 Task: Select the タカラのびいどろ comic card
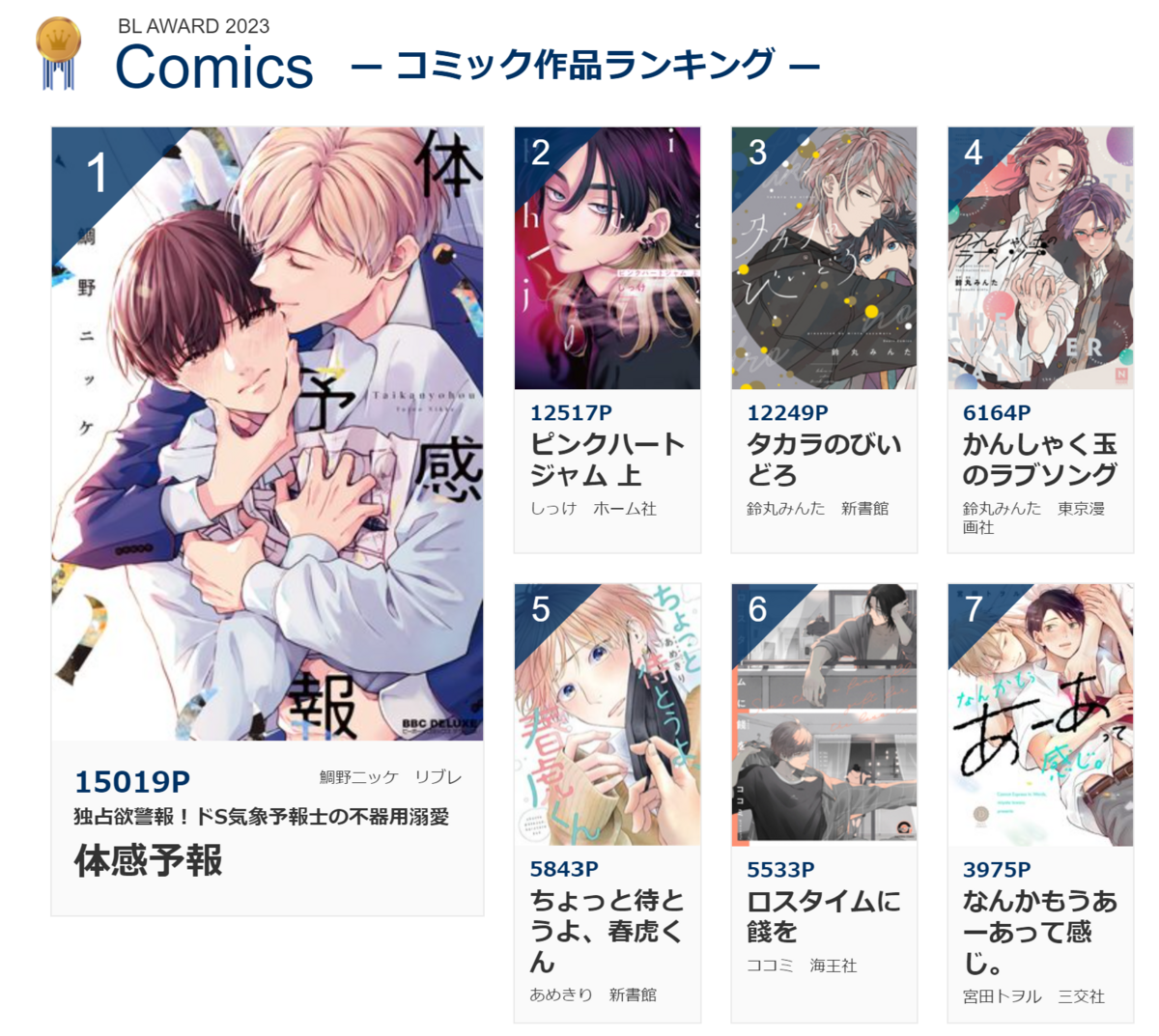point(824,340)
